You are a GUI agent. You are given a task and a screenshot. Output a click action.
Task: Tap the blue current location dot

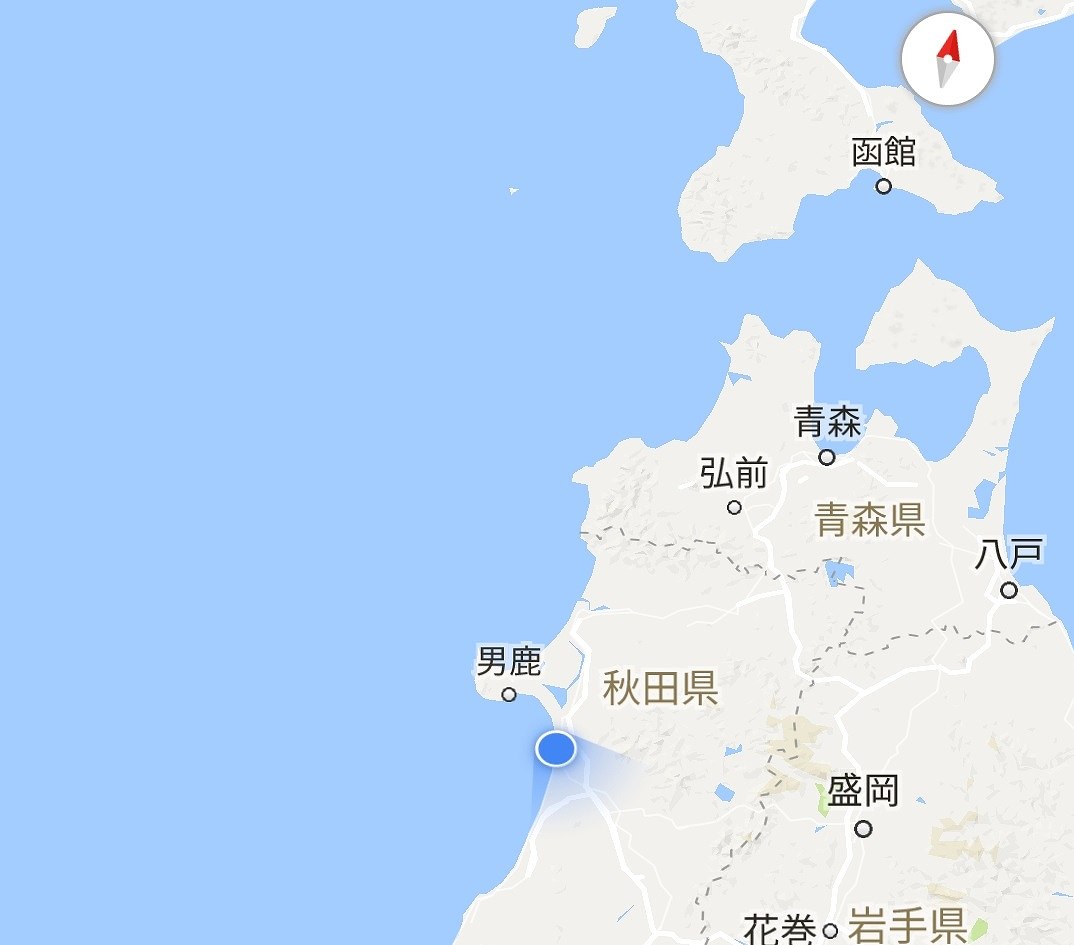556,748
